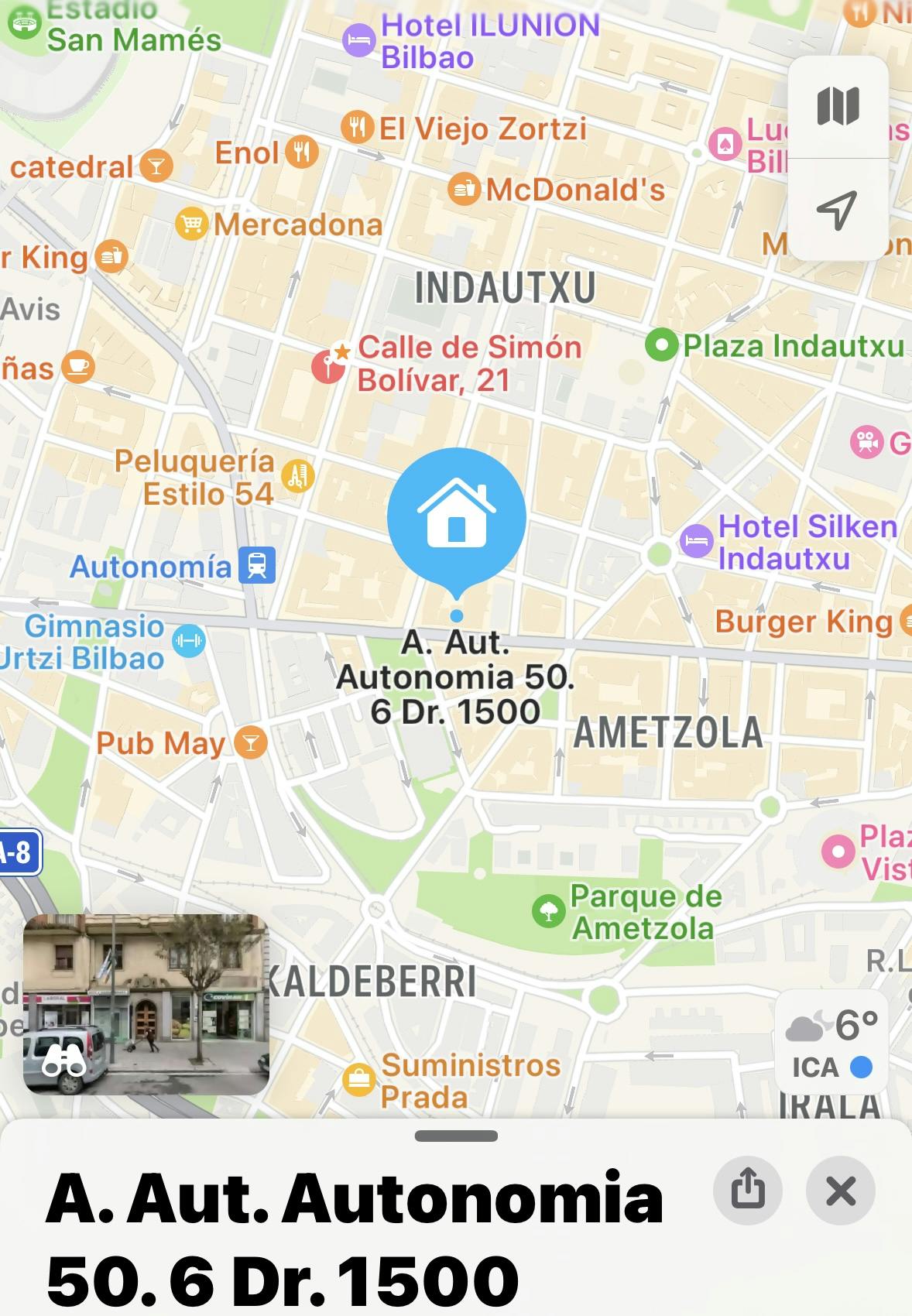Image resolution: width=912 pixels, height=1316 pixels.
Task: Select McDonald's on the map
Action: (465, 189)
